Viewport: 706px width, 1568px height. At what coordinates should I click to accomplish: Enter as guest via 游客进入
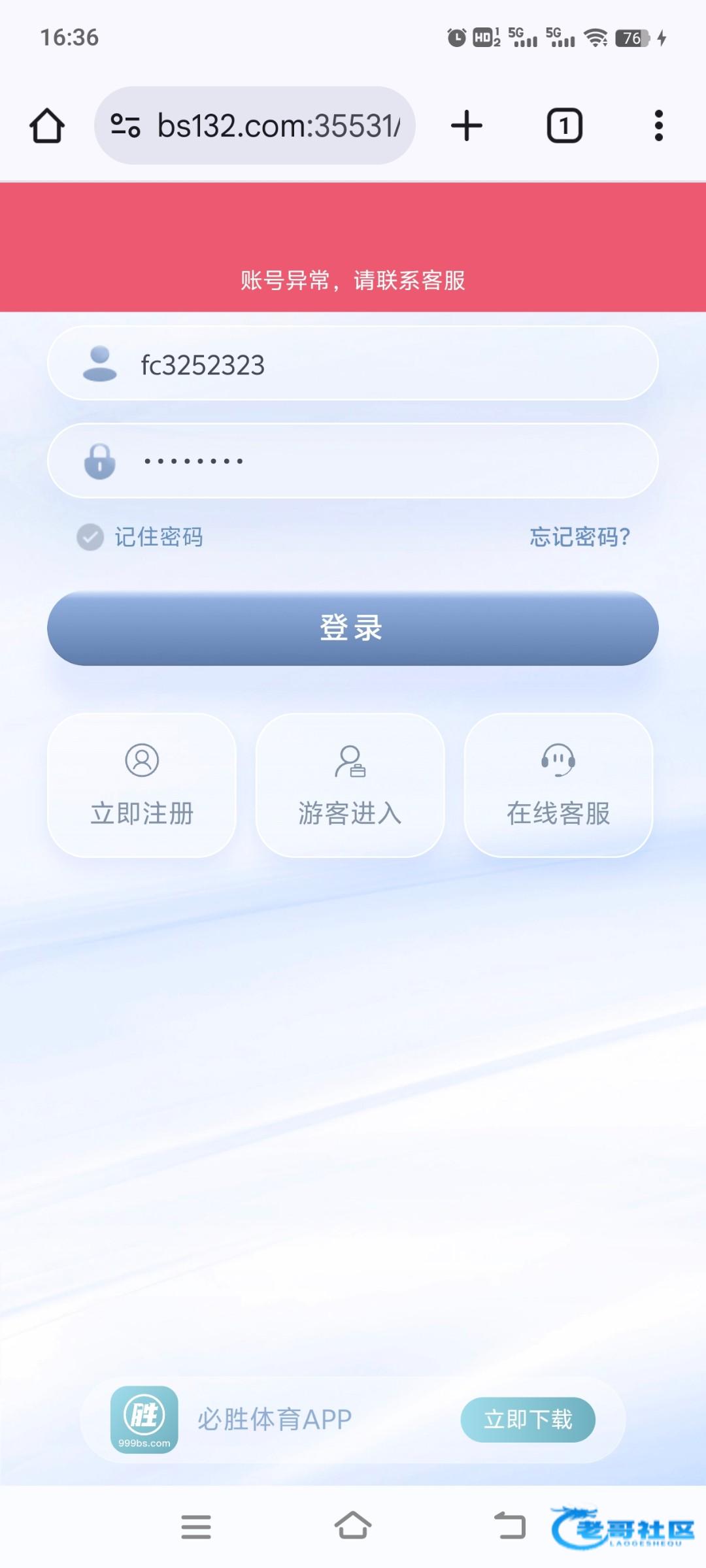350,785
